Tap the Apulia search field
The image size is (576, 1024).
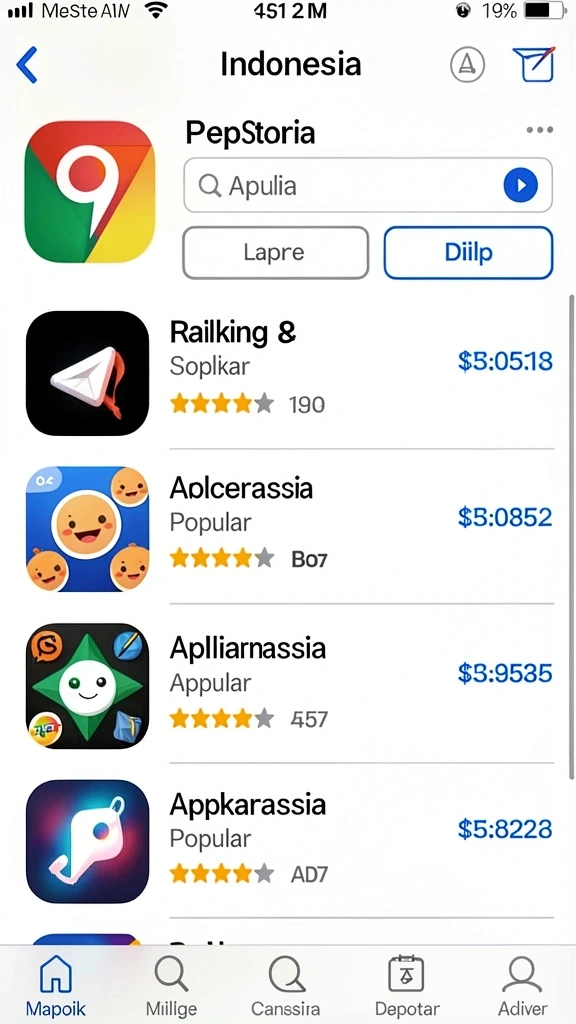pyautogui.click(x=368, y=185)
